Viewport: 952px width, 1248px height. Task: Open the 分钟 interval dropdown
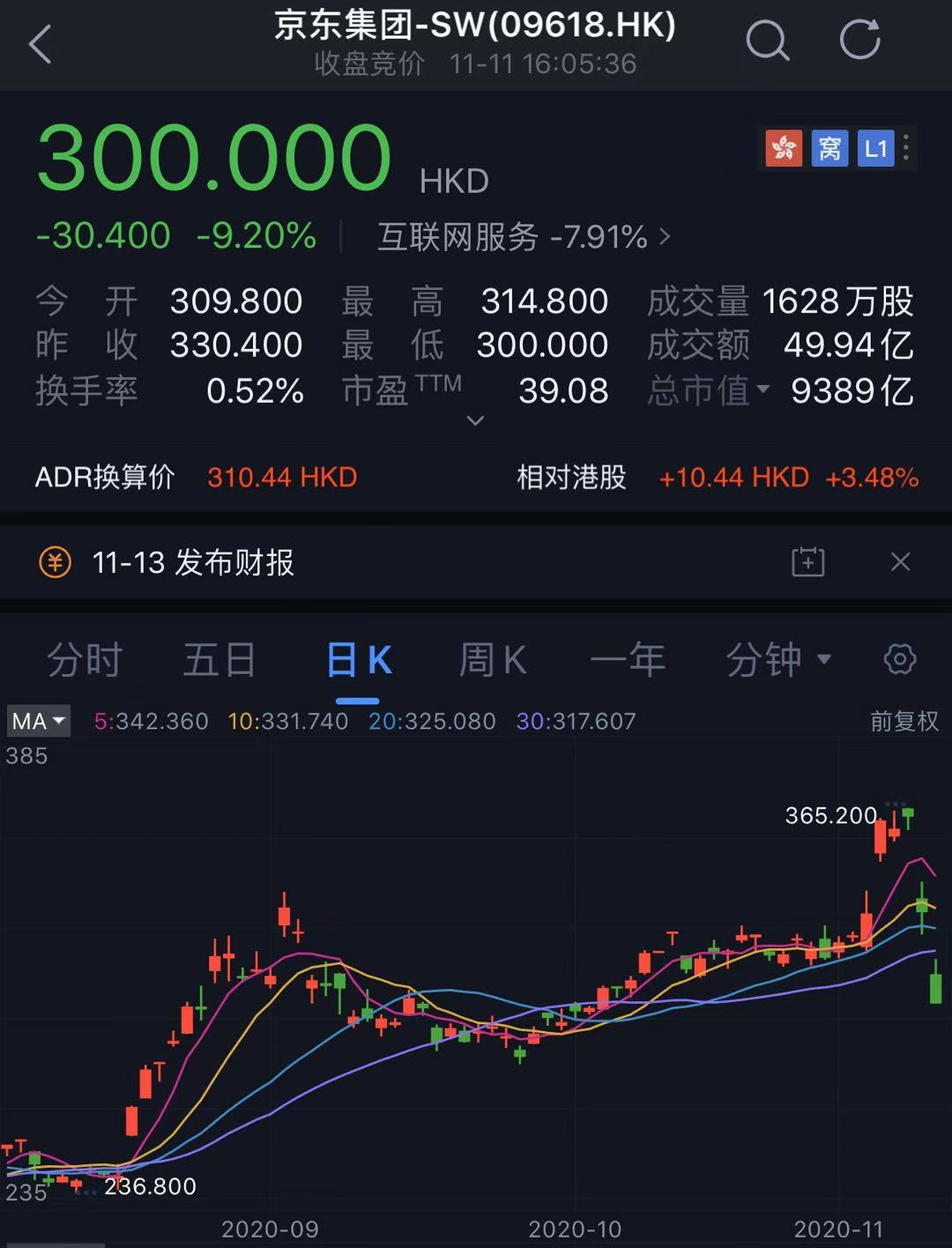[777, 660]
